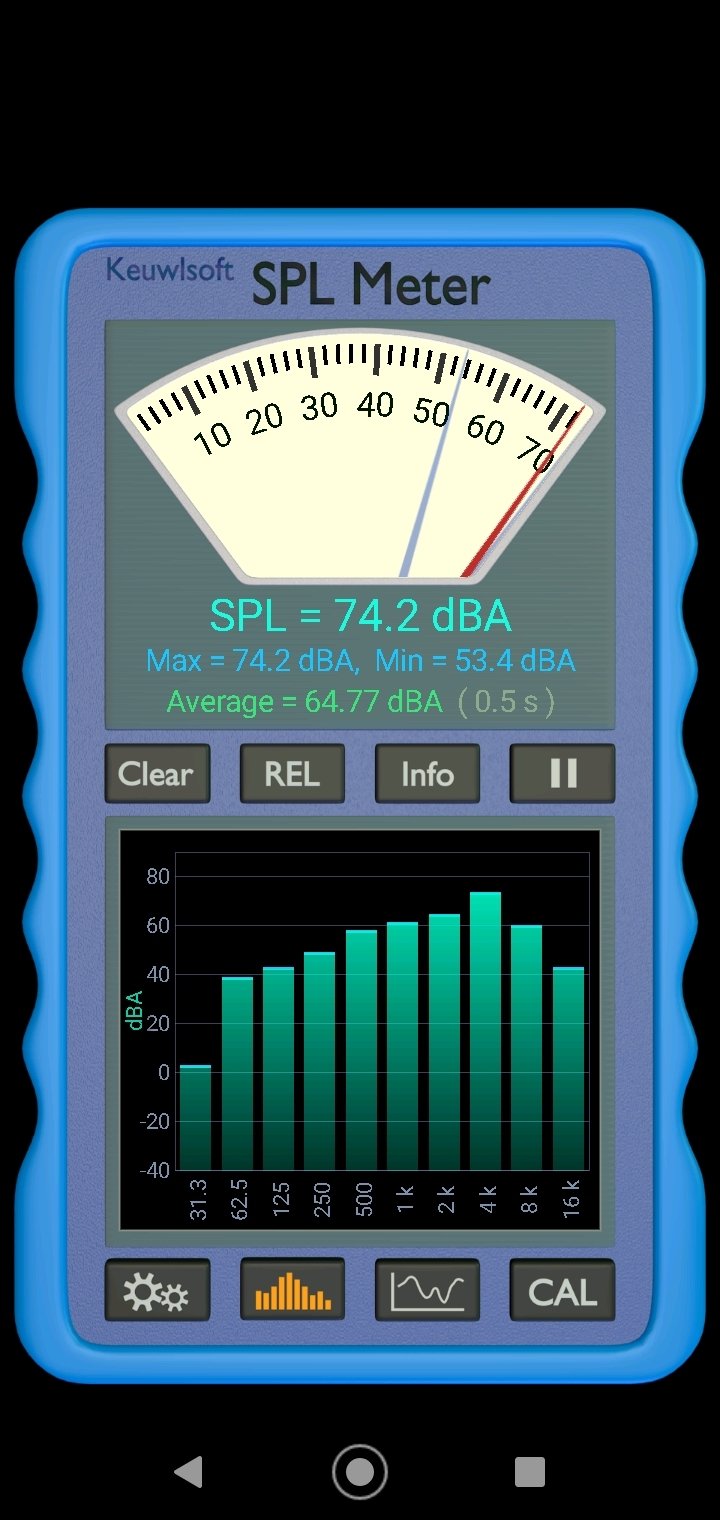Switch to the line graph view
The width and height of the screenshot is (720, 1520).
[427, 1290]
